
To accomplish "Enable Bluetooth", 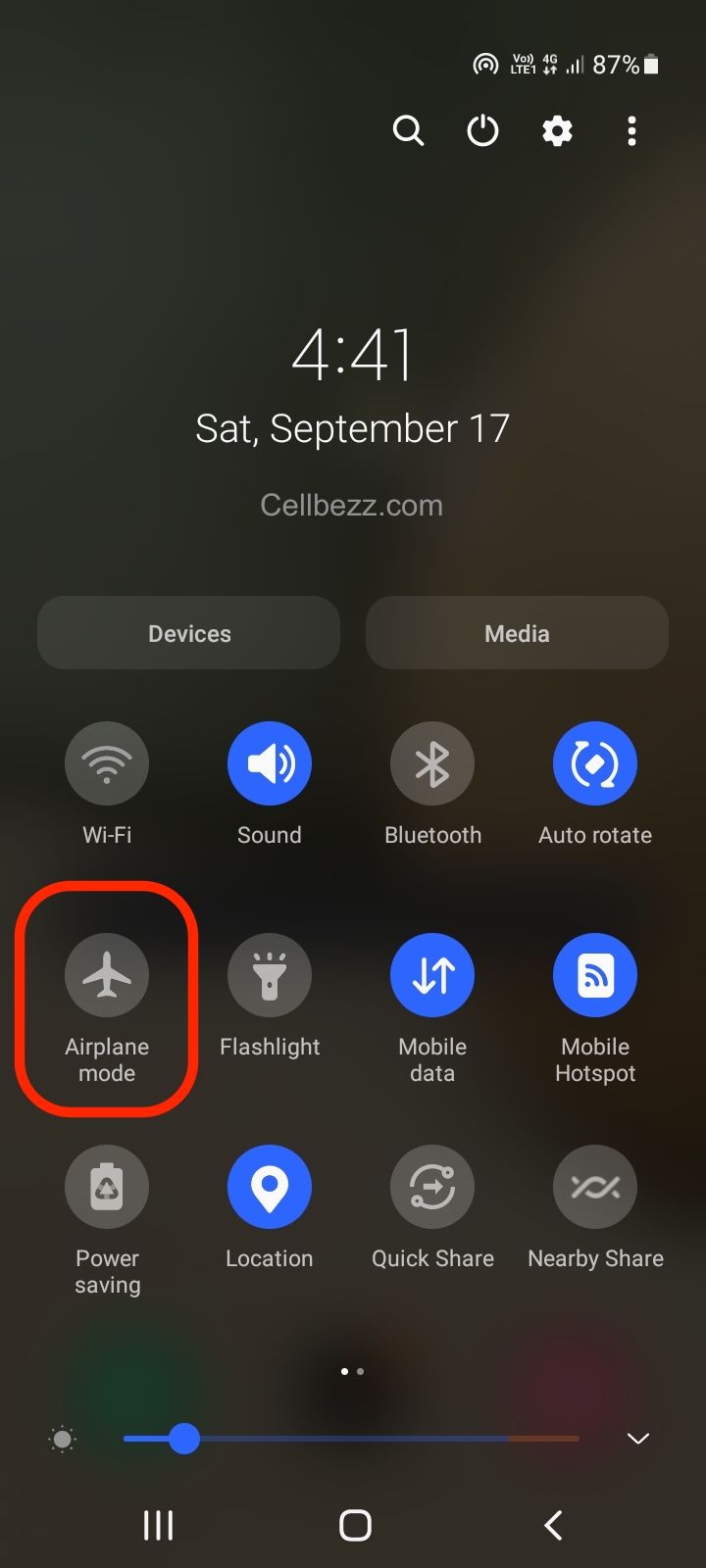I will point(432,763).
